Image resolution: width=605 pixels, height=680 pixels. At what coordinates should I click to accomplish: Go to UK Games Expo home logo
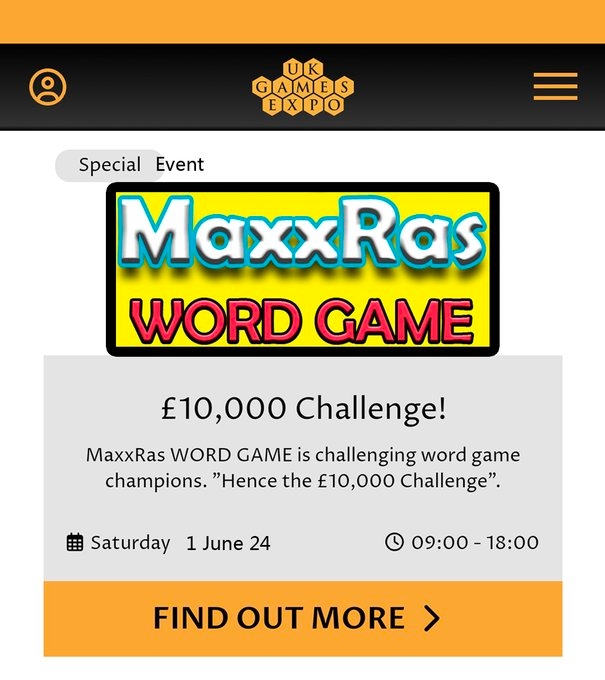point(302,87)
